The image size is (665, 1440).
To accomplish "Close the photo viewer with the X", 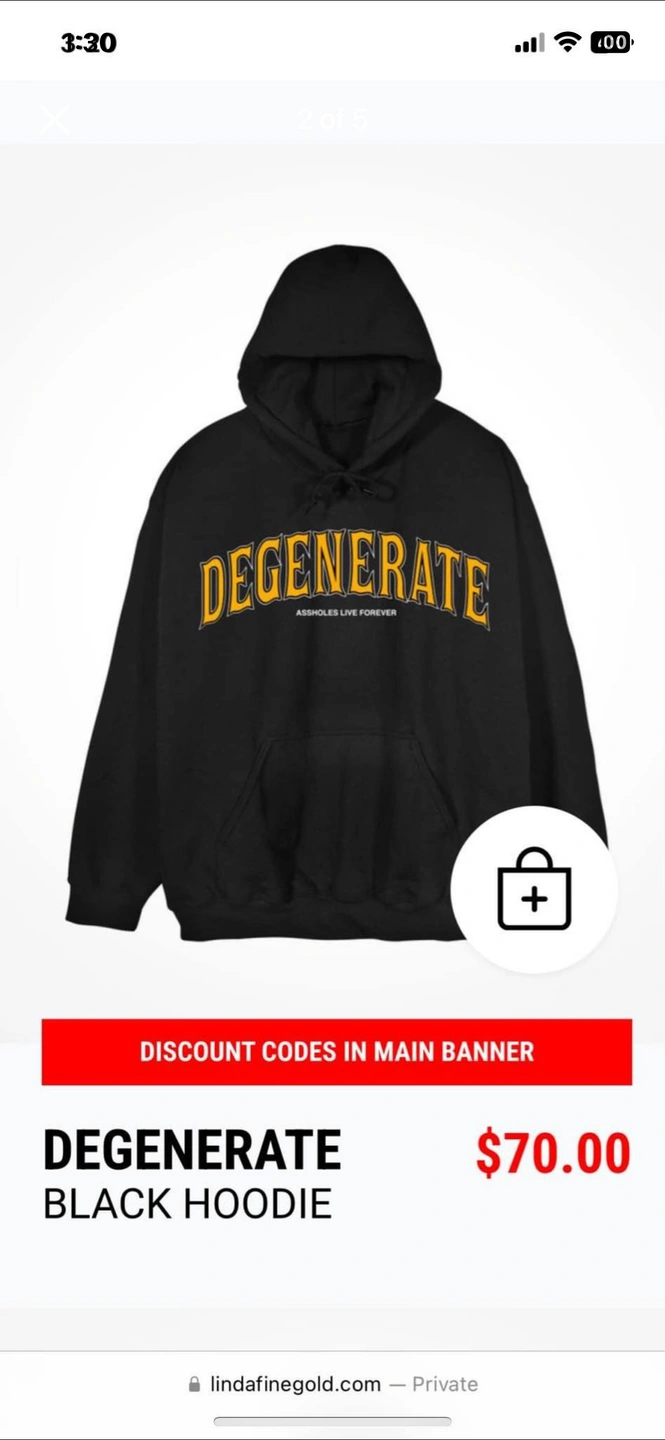I will 54,120.
